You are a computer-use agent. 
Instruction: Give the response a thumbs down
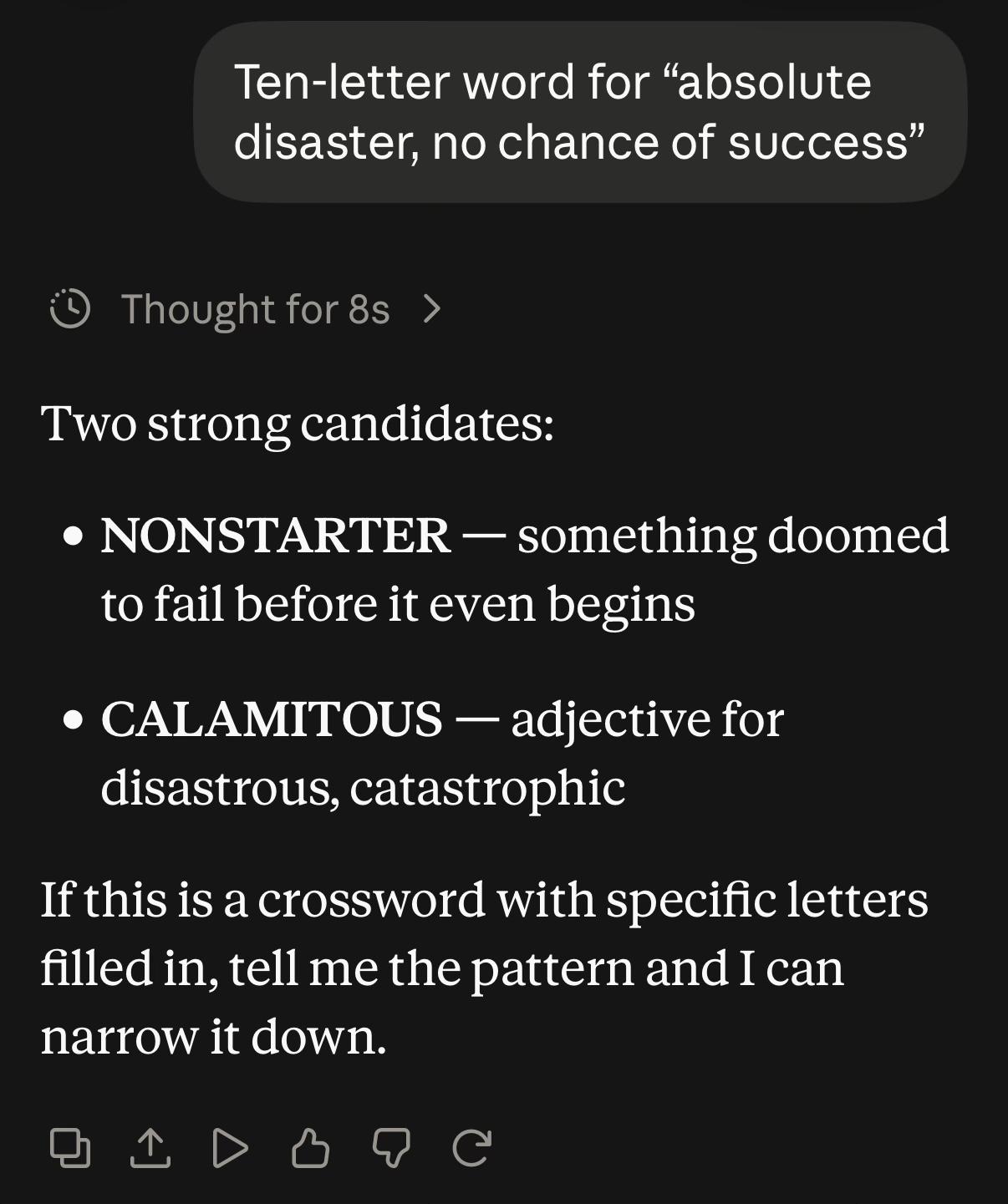tap(390, 1147)
